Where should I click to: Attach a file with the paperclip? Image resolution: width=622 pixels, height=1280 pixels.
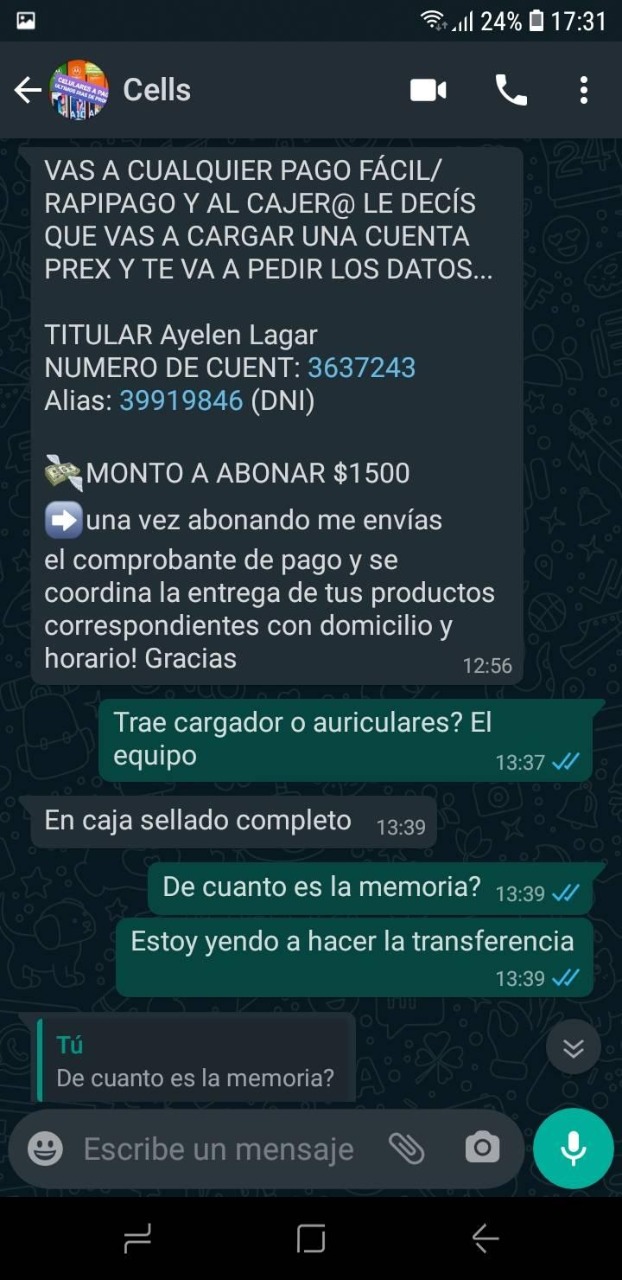(406, 1149)
